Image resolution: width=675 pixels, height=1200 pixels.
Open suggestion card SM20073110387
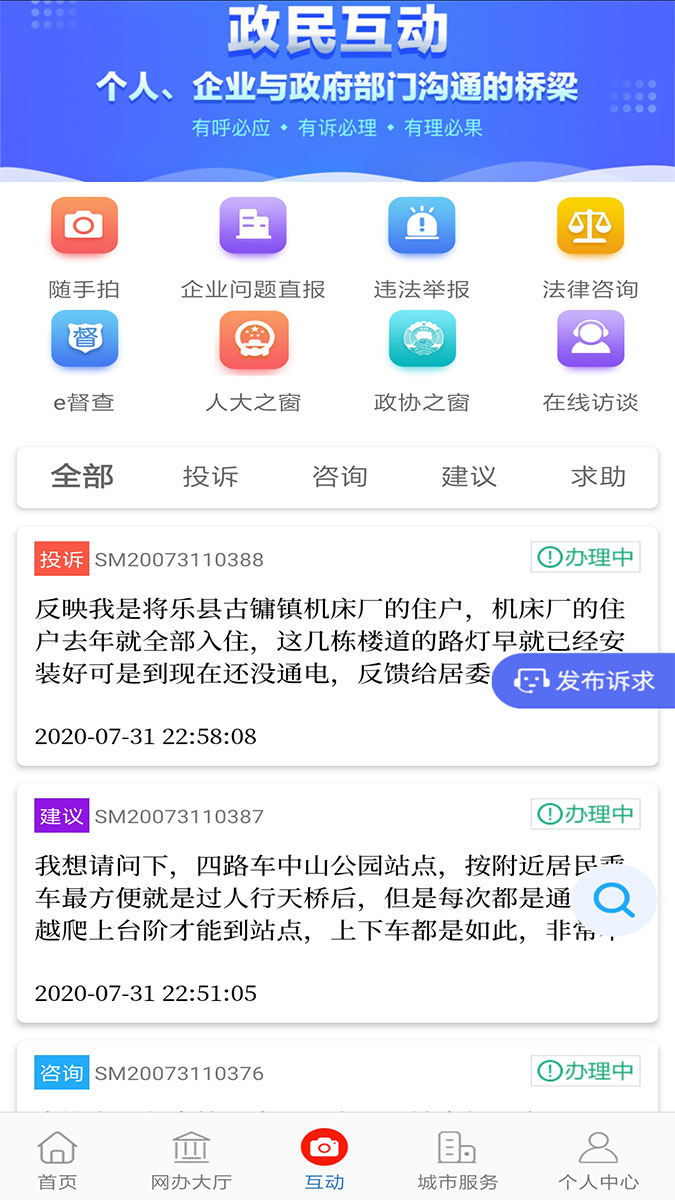coord(260,900)
